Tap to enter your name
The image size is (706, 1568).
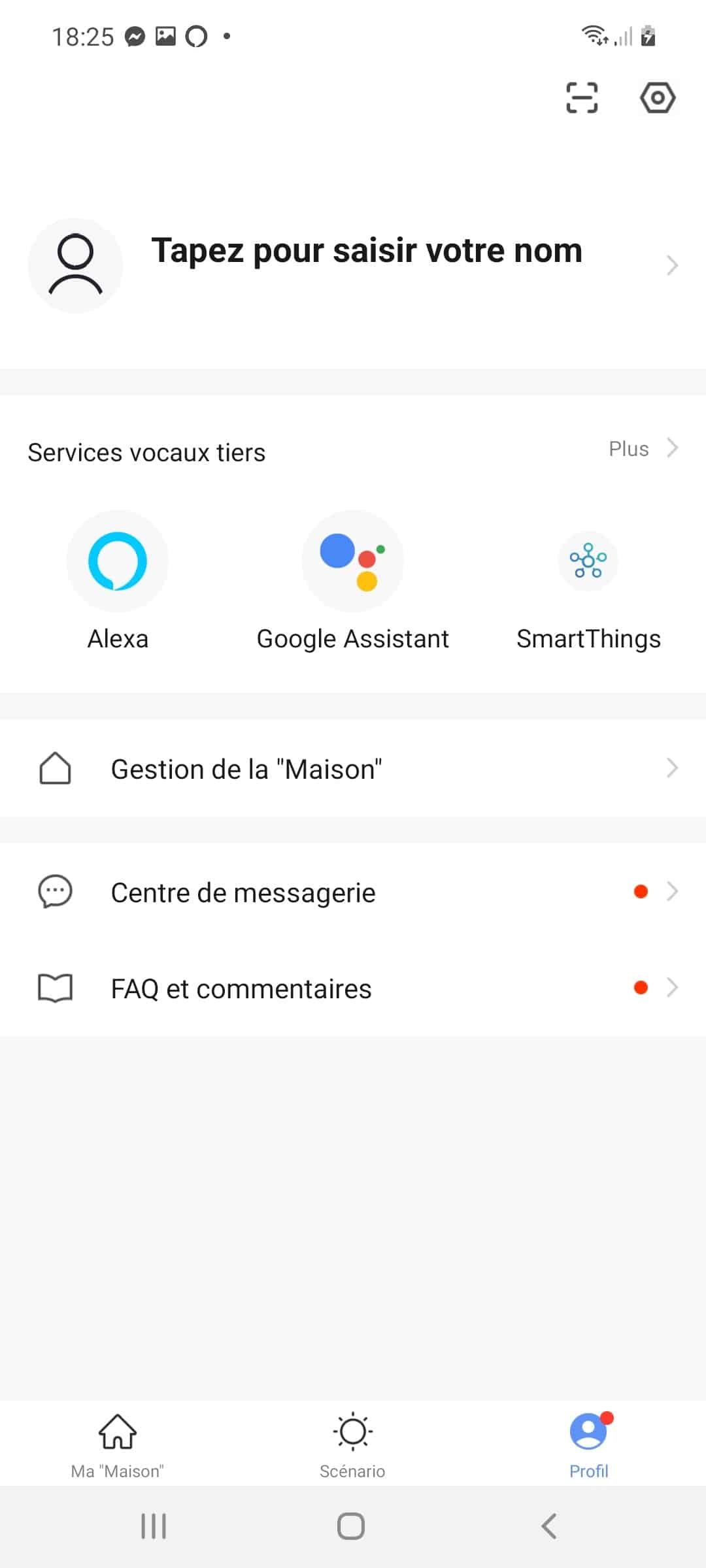(x=367, y=251)
